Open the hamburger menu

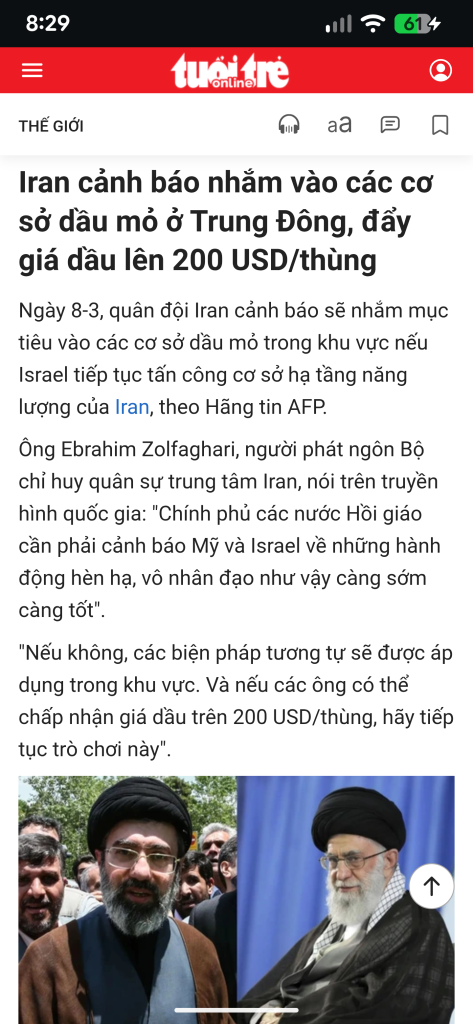(x=32, y=71)
